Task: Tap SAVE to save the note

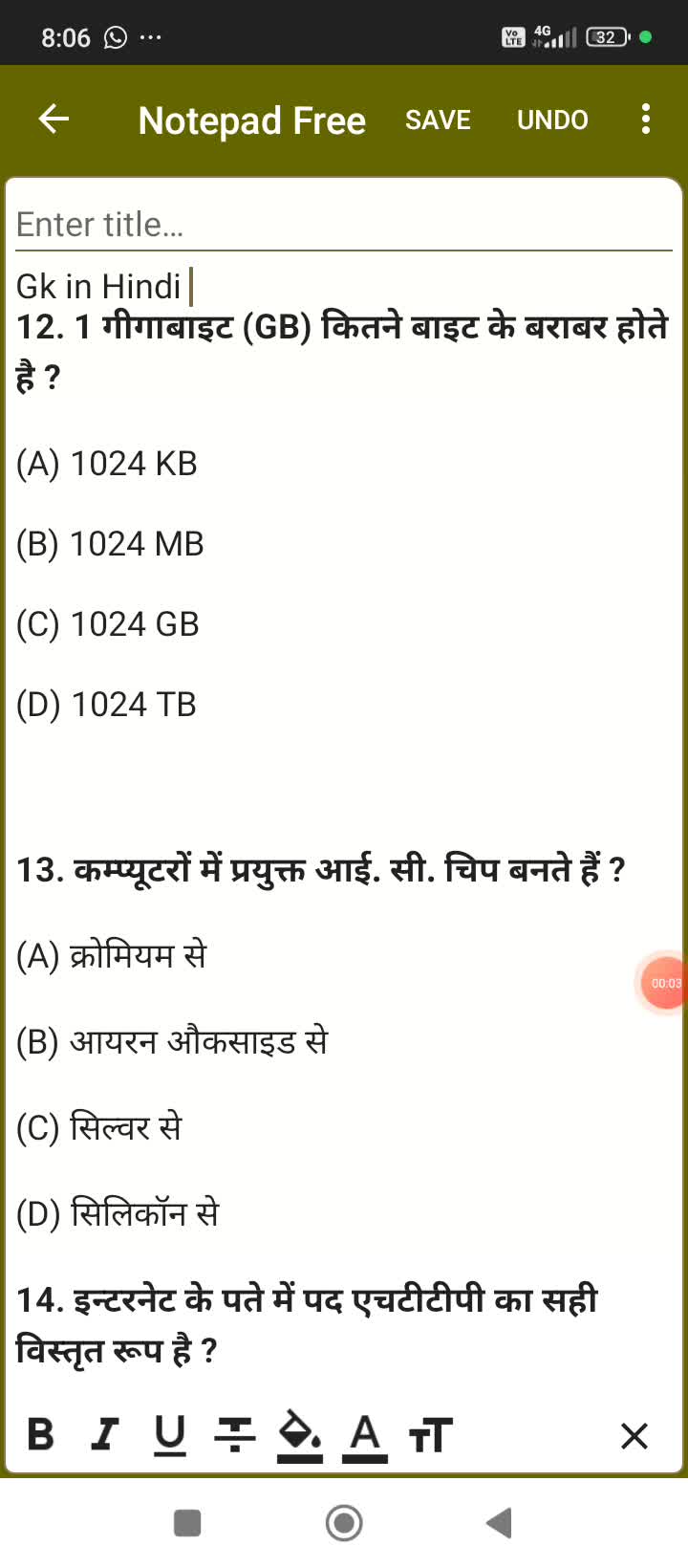Action: 438,120
